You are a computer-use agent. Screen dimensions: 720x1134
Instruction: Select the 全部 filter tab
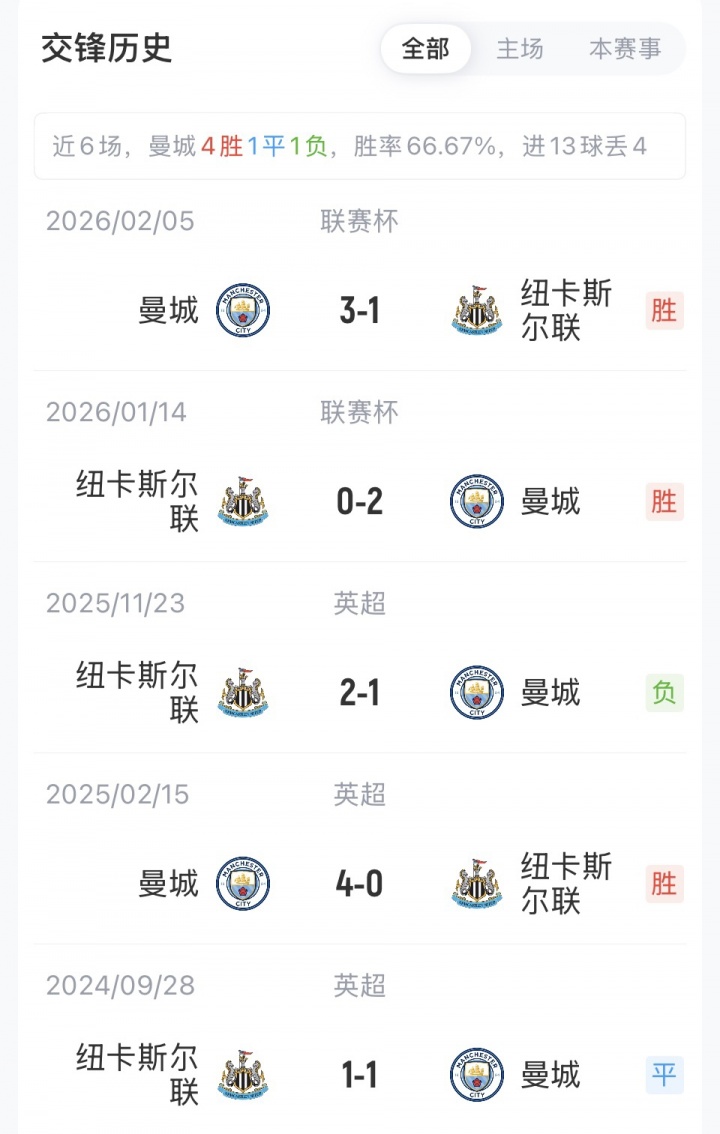[425, 49]
